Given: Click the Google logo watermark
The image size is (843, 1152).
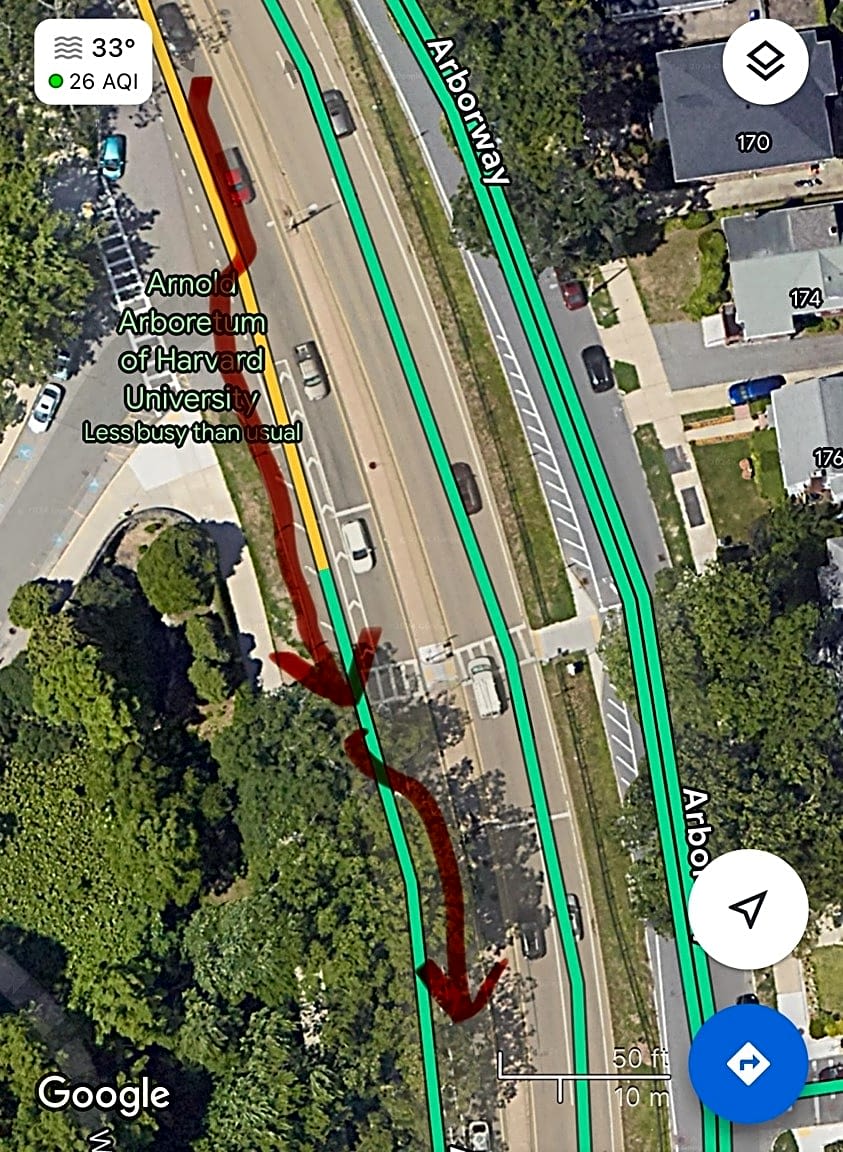Looking at the screenshot, I should tap(103, 1095).
